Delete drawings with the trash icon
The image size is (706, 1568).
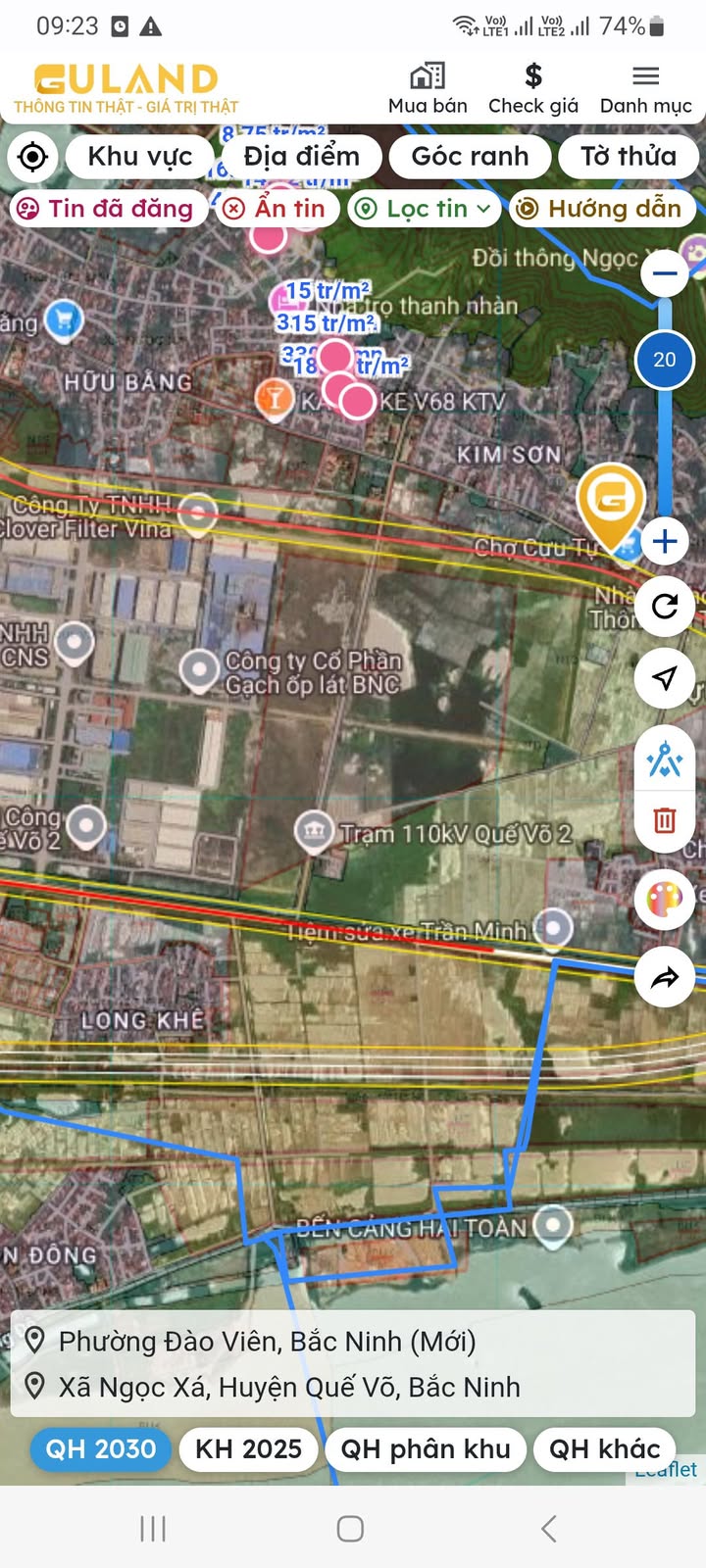click(x=665, y=819)
